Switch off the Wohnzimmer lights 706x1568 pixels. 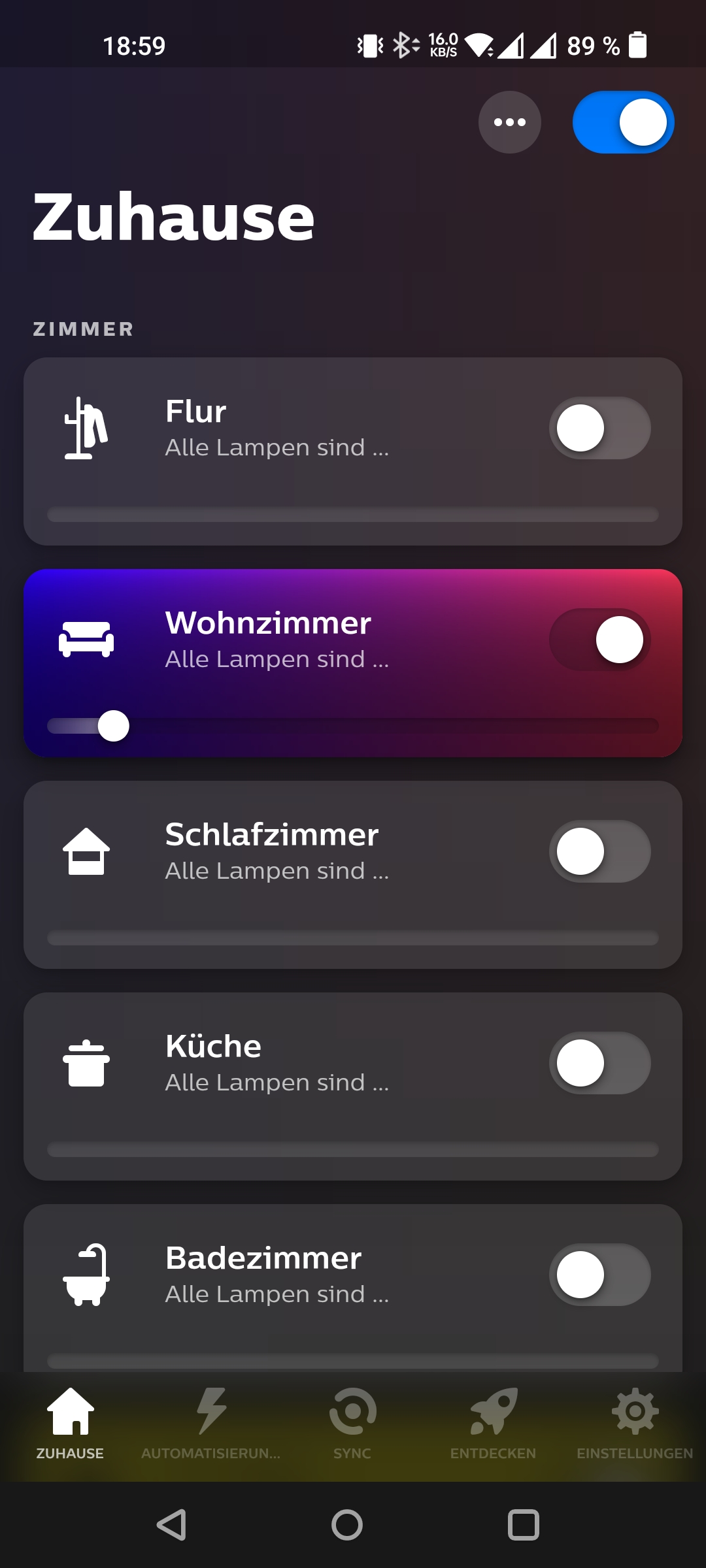click(599, 640)
